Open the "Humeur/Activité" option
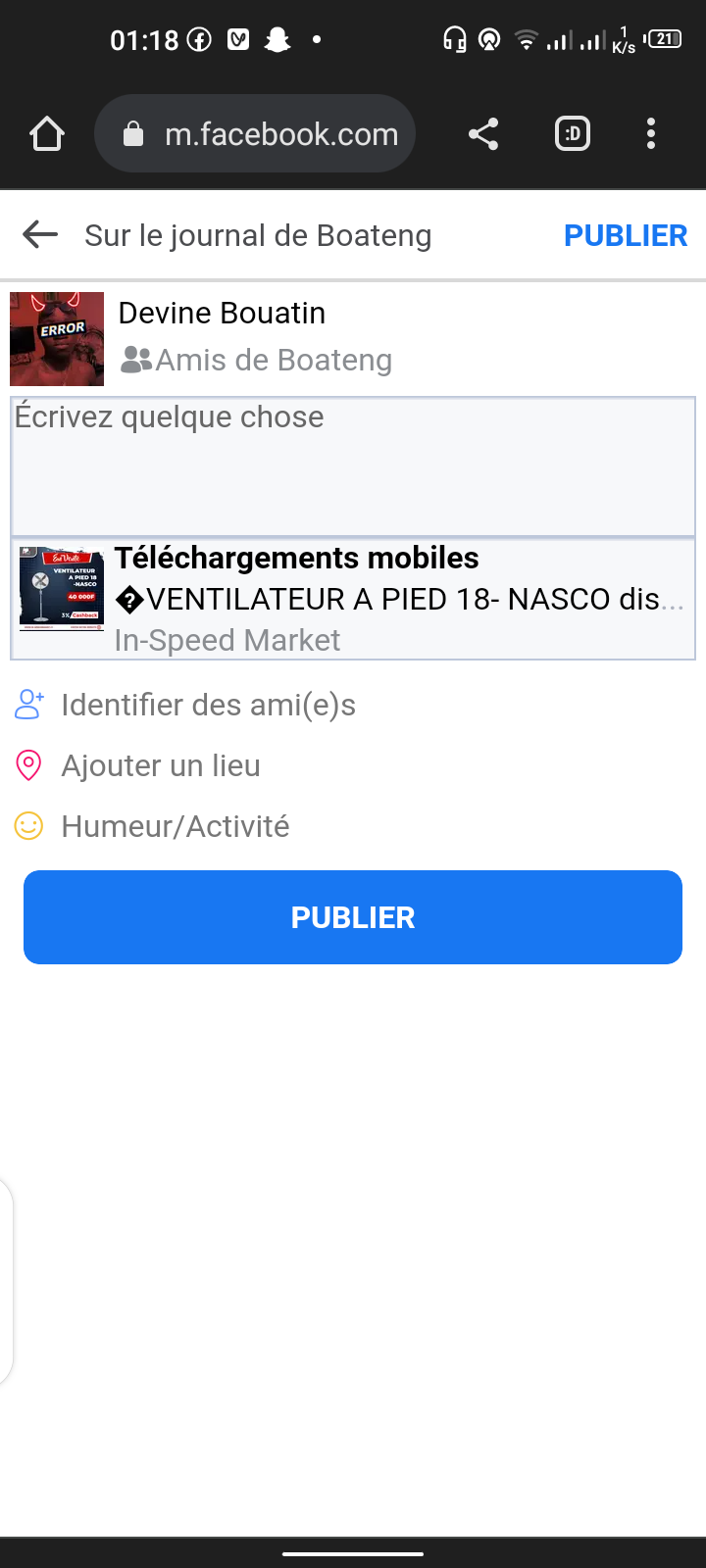706x1568 pixels. pos(175,826)
